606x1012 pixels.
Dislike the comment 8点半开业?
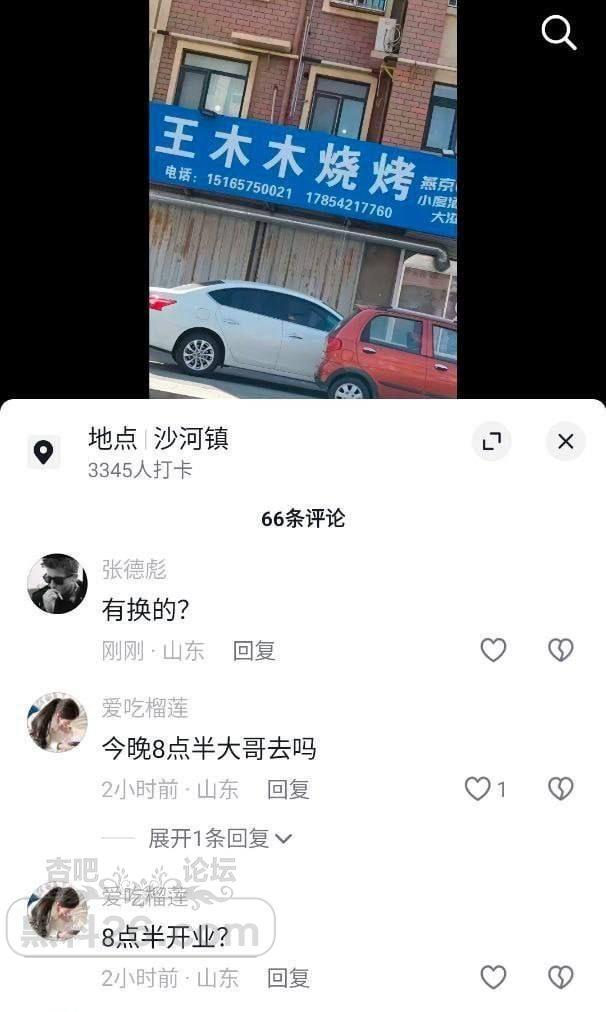[x=560, y=977]
